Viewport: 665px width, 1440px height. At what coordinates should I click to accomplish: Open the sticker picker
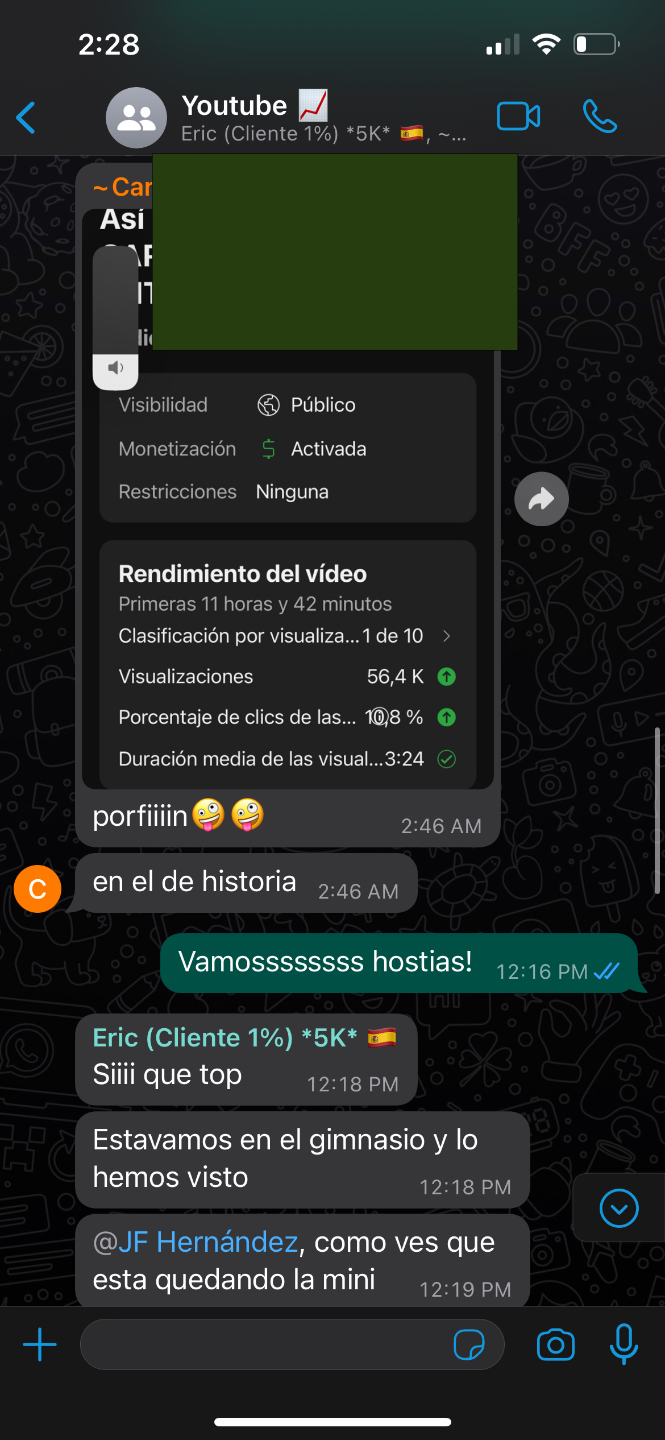(x=469, y=1346)
